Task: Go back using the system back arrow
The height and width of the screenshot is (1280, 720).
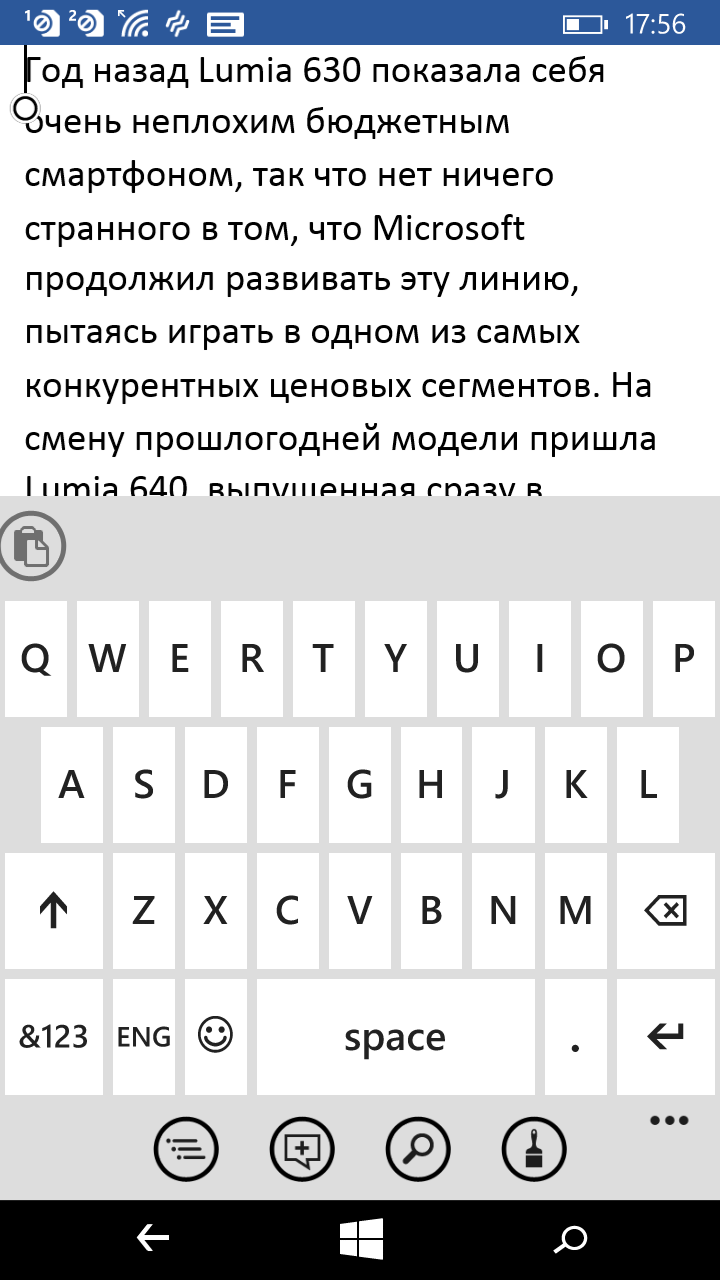Action: tap(153, 1240)
